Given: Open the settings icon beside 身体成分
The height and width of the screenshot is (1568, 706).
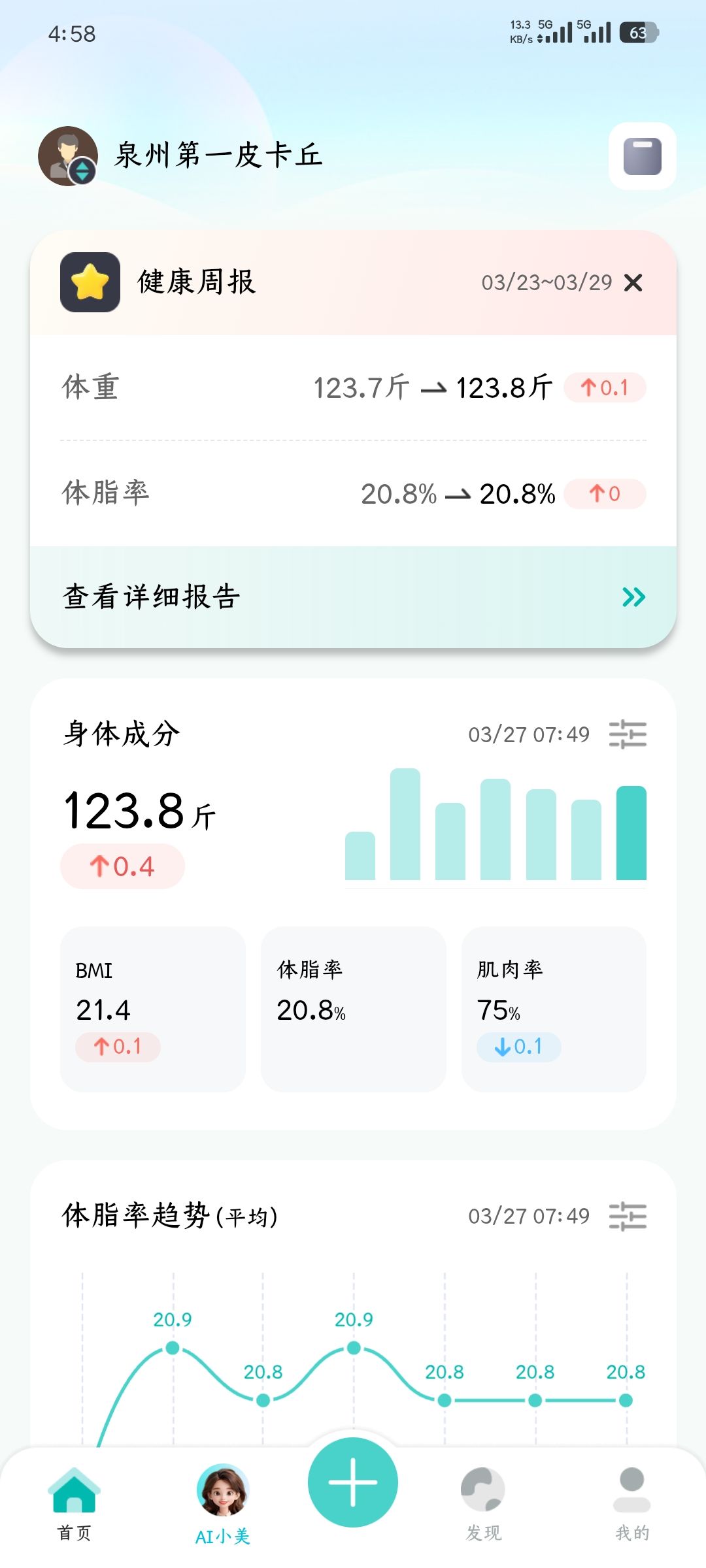Looking at the screenshot, I should (628, 734).
